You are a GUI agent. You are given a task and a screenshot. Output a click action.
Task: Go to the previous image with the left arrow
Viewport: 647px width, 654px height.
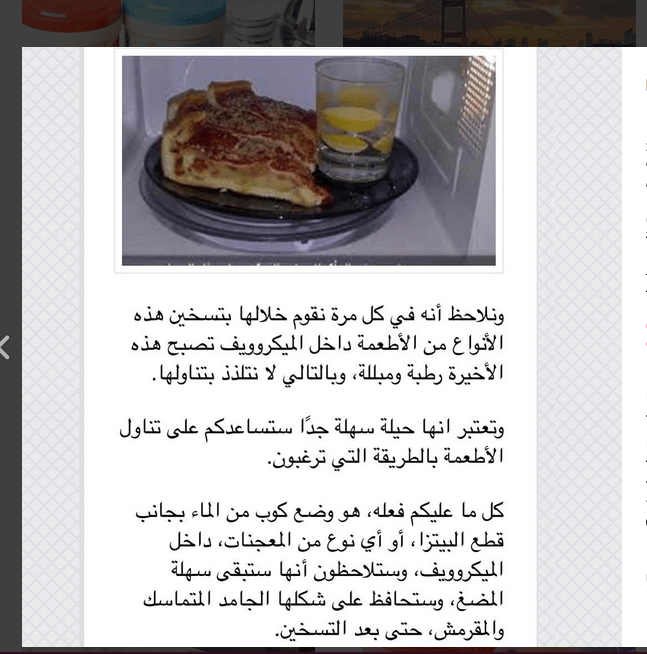point(4,347)
